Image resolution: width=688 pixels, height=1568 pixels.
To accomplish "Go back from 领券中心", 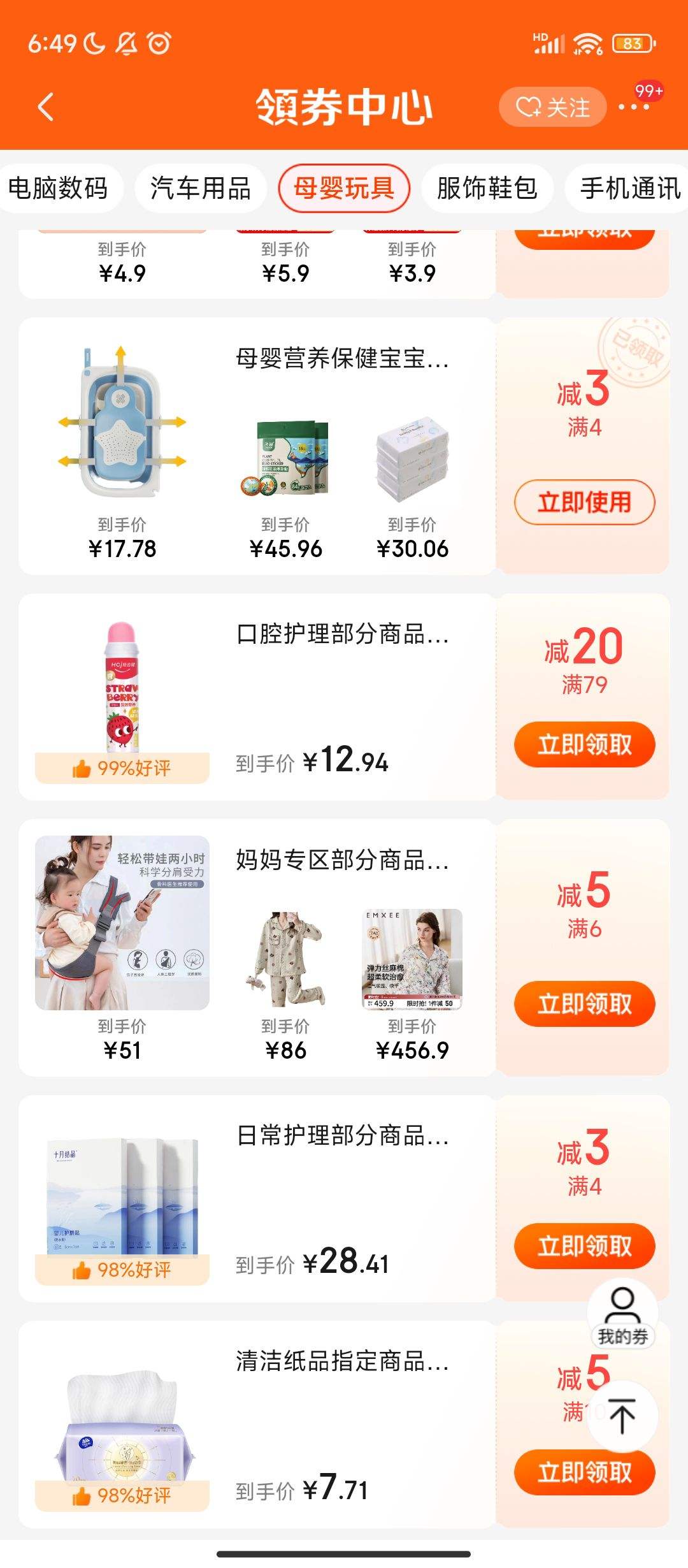I will coord(46,107).
